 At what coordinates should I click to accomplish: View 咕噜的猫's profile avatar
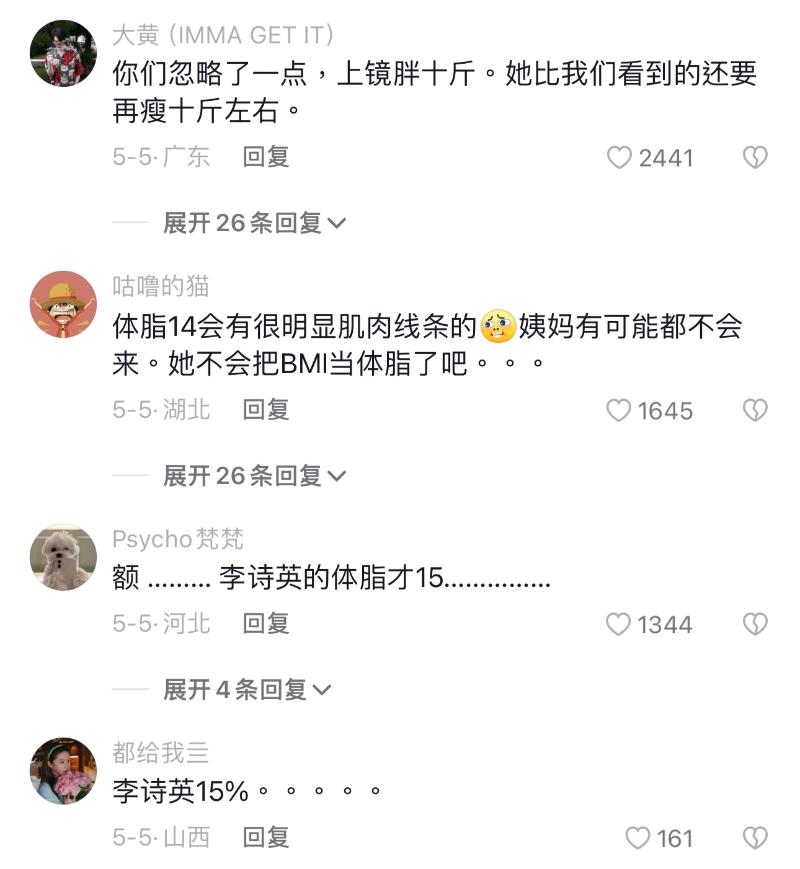tap(63, 304)
